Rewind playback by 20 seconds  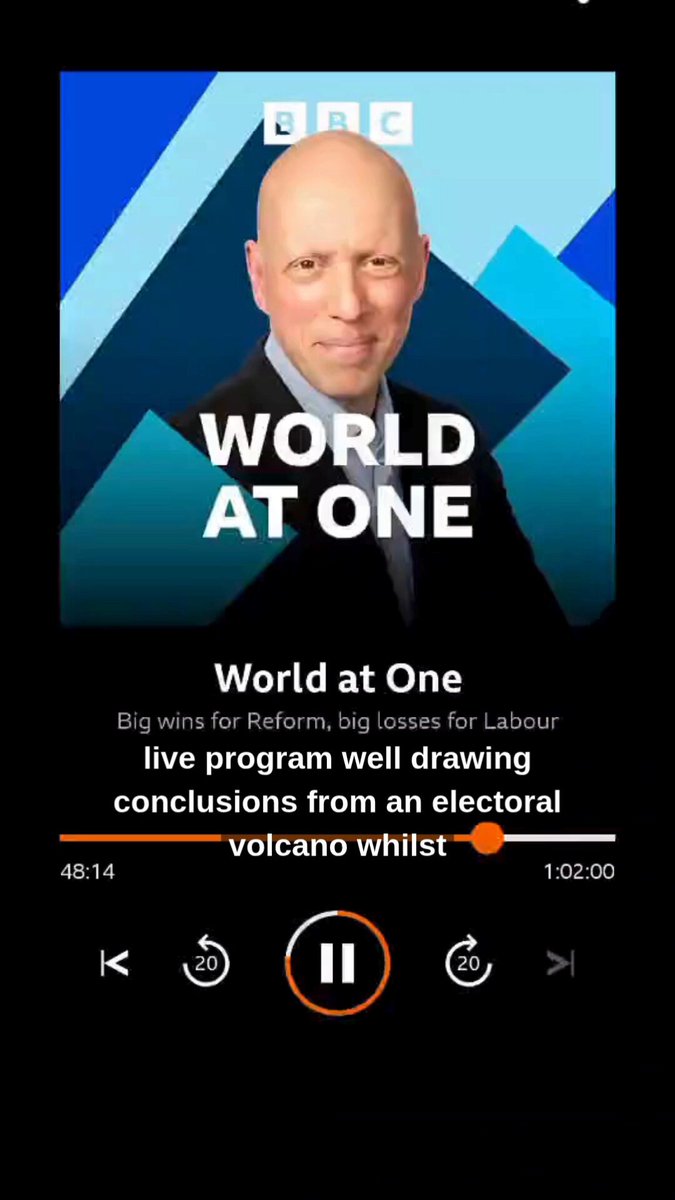click(206, 962)
